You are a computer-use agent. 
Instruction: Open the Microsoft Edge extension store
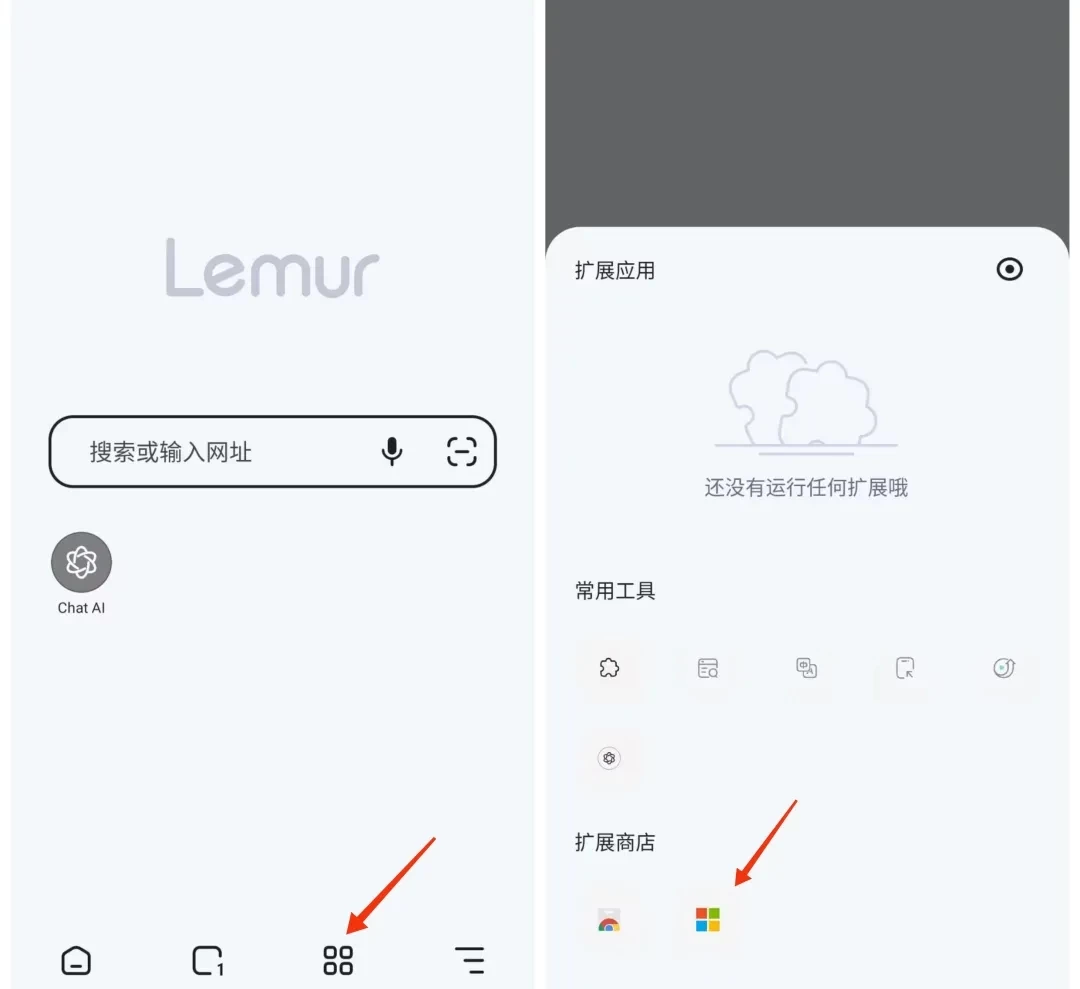(x=708, y=920)
